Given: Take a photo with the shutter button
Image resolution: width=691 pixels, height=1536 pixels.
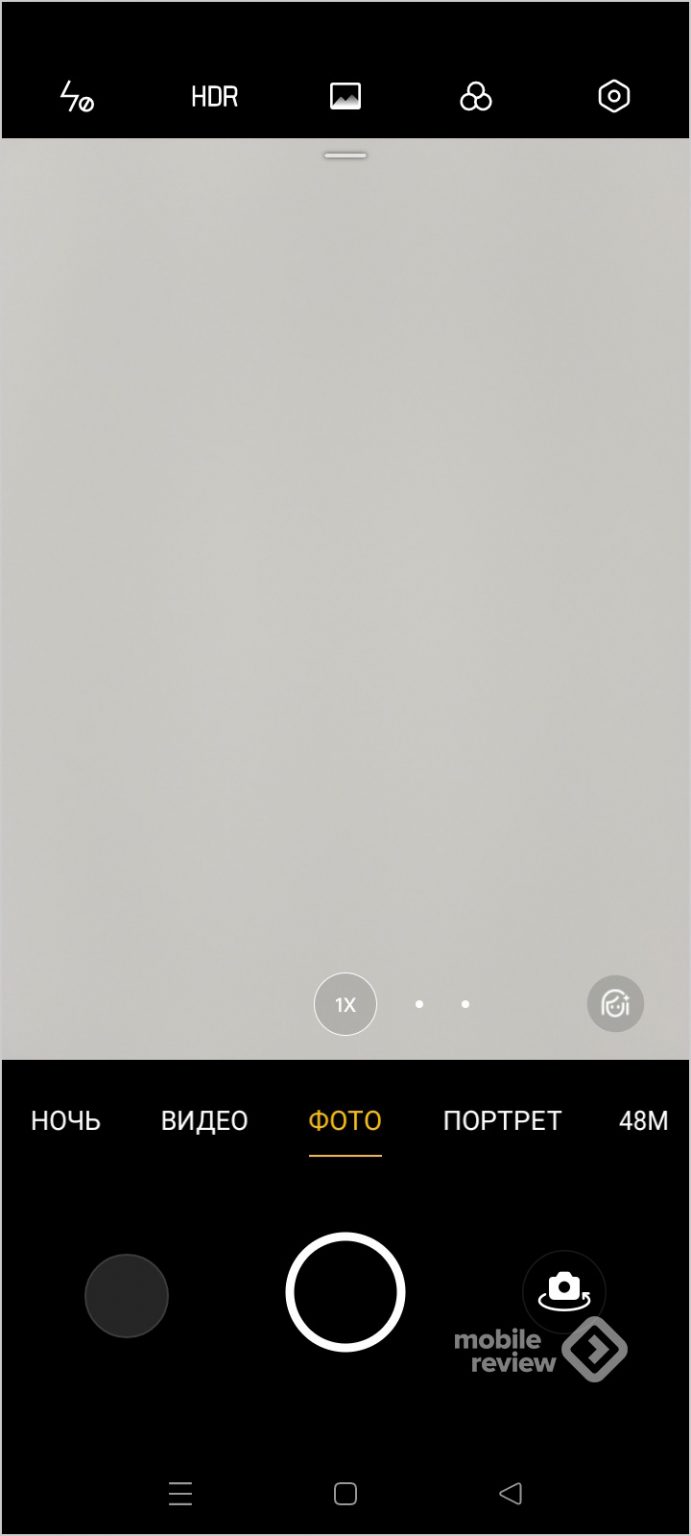Looking at the screenshot, I should click(x=345, y=1292).
